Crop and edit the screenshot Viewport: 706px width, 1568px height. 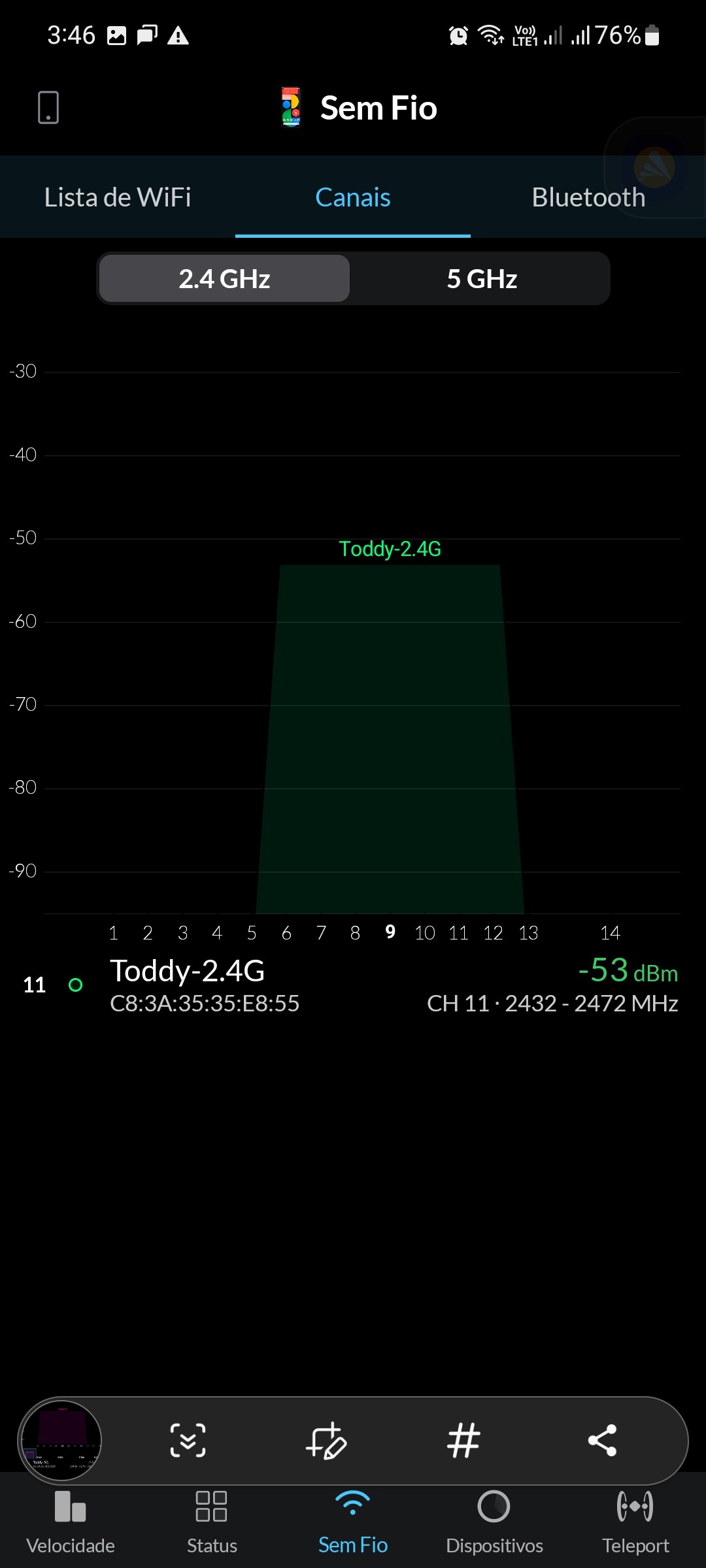click(326, 1440)
